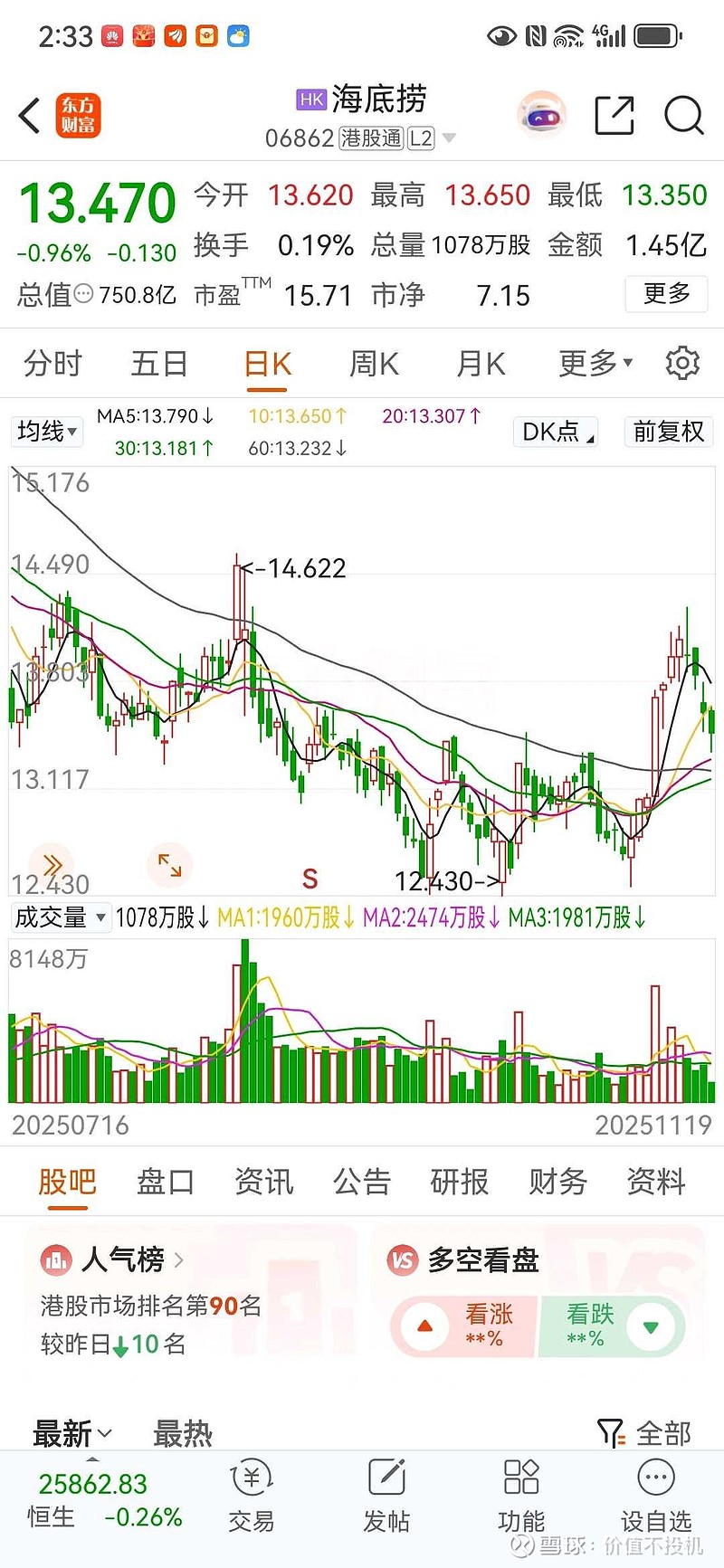Toggle 前复权 price adjustment mode
724x1568 pixels.
(x=668, y=432)
